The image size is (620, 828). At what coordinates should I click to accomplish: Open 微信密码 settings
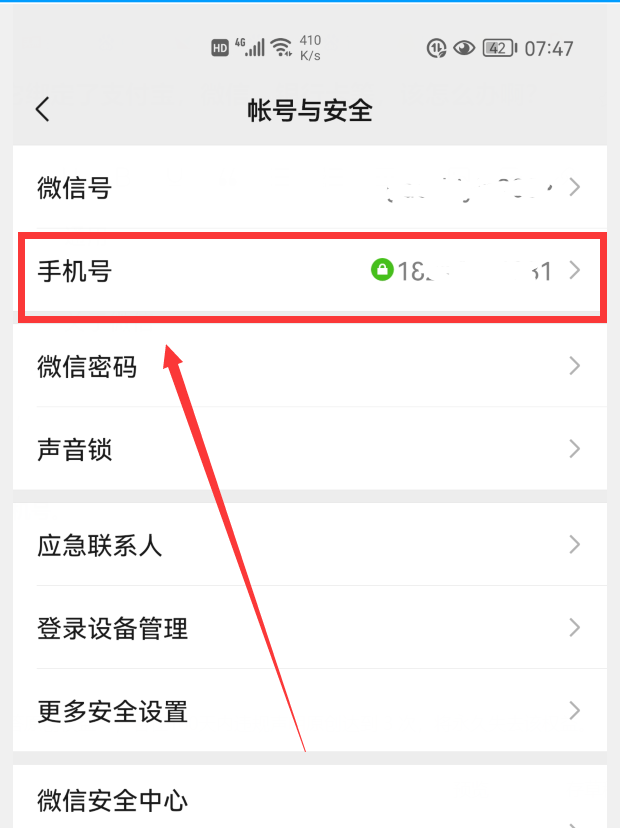[310, 367]
